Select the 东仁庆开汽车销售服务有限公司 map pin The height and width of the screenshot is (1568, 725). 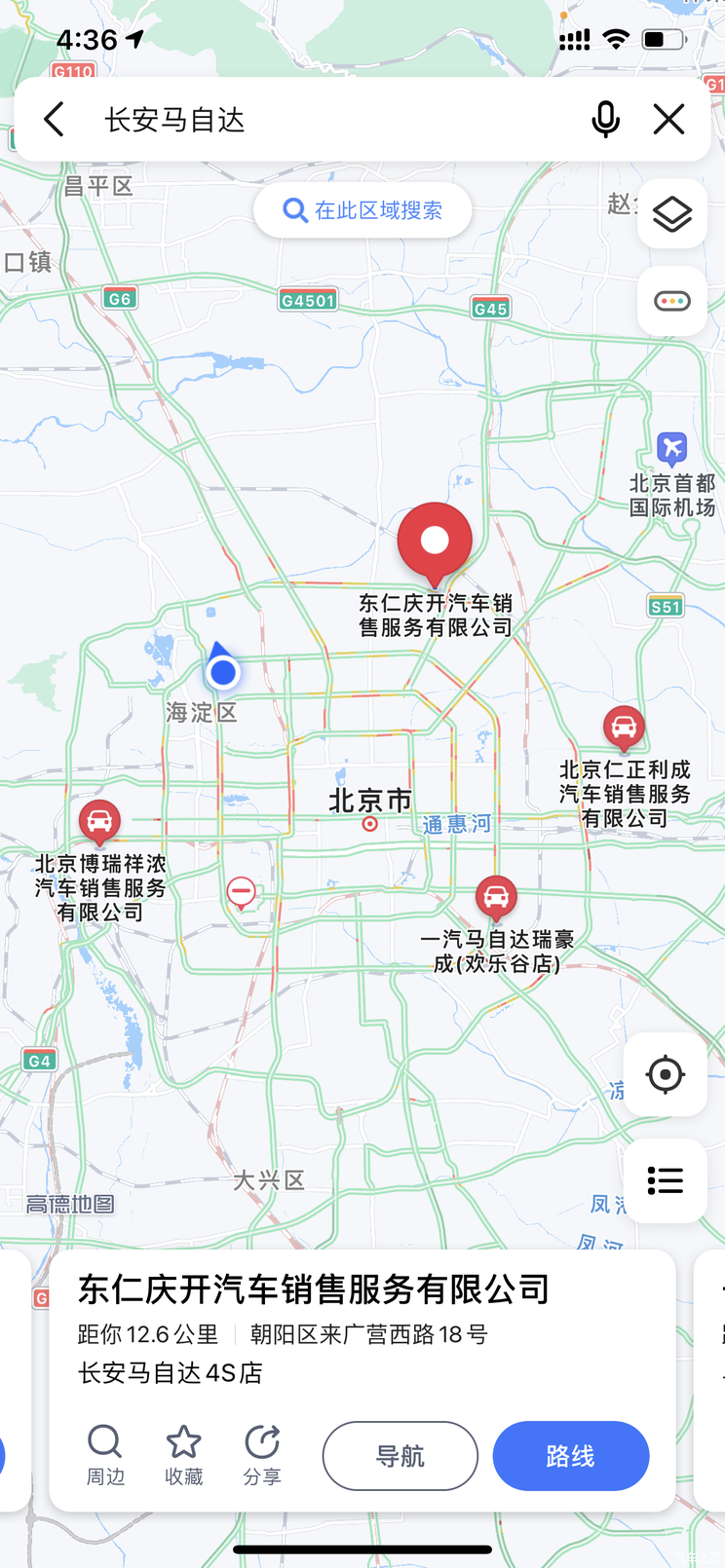pos(435,541)
